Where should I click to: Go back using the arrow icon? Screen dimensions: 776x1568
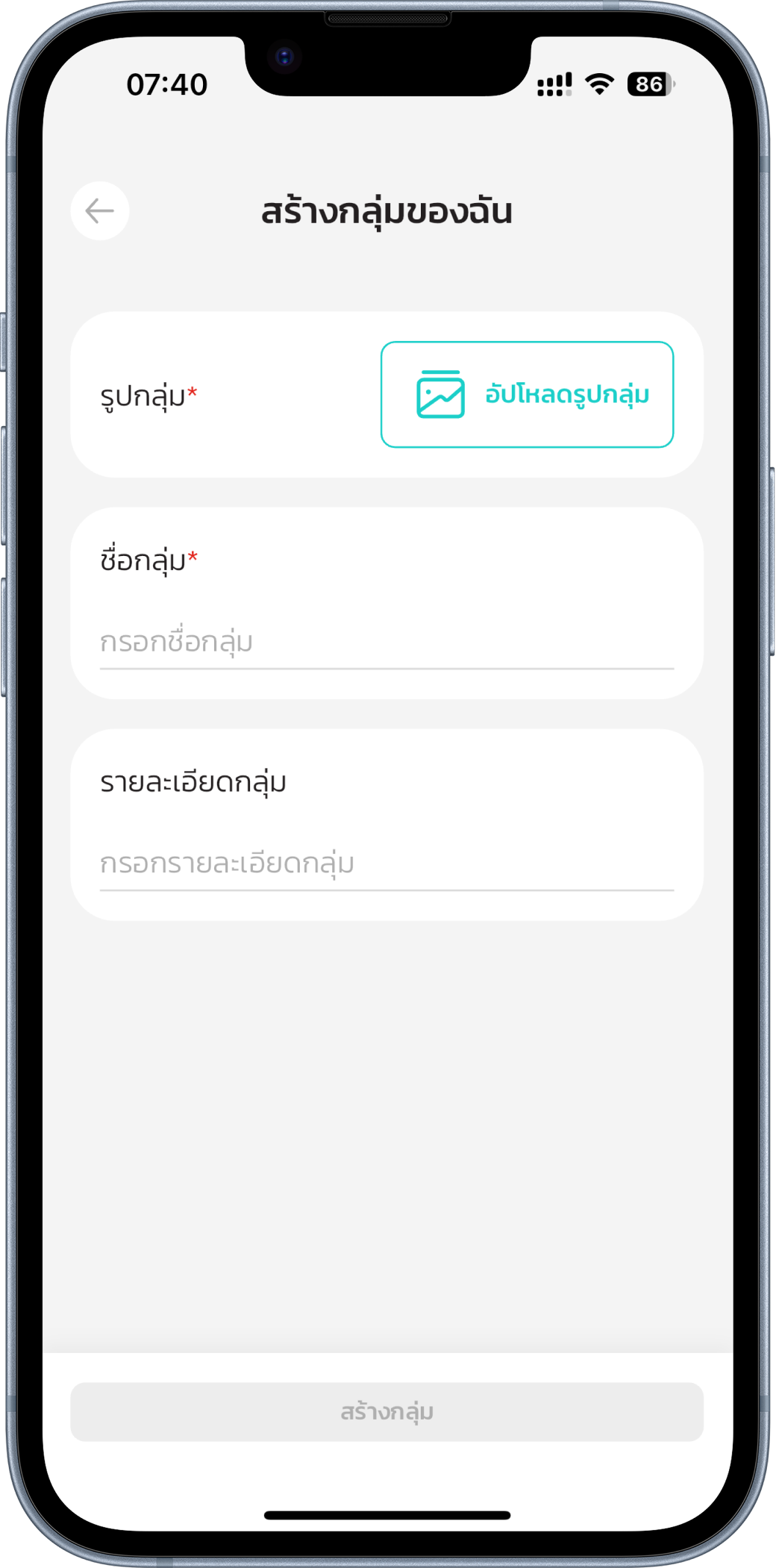click(x=100, y=211)
